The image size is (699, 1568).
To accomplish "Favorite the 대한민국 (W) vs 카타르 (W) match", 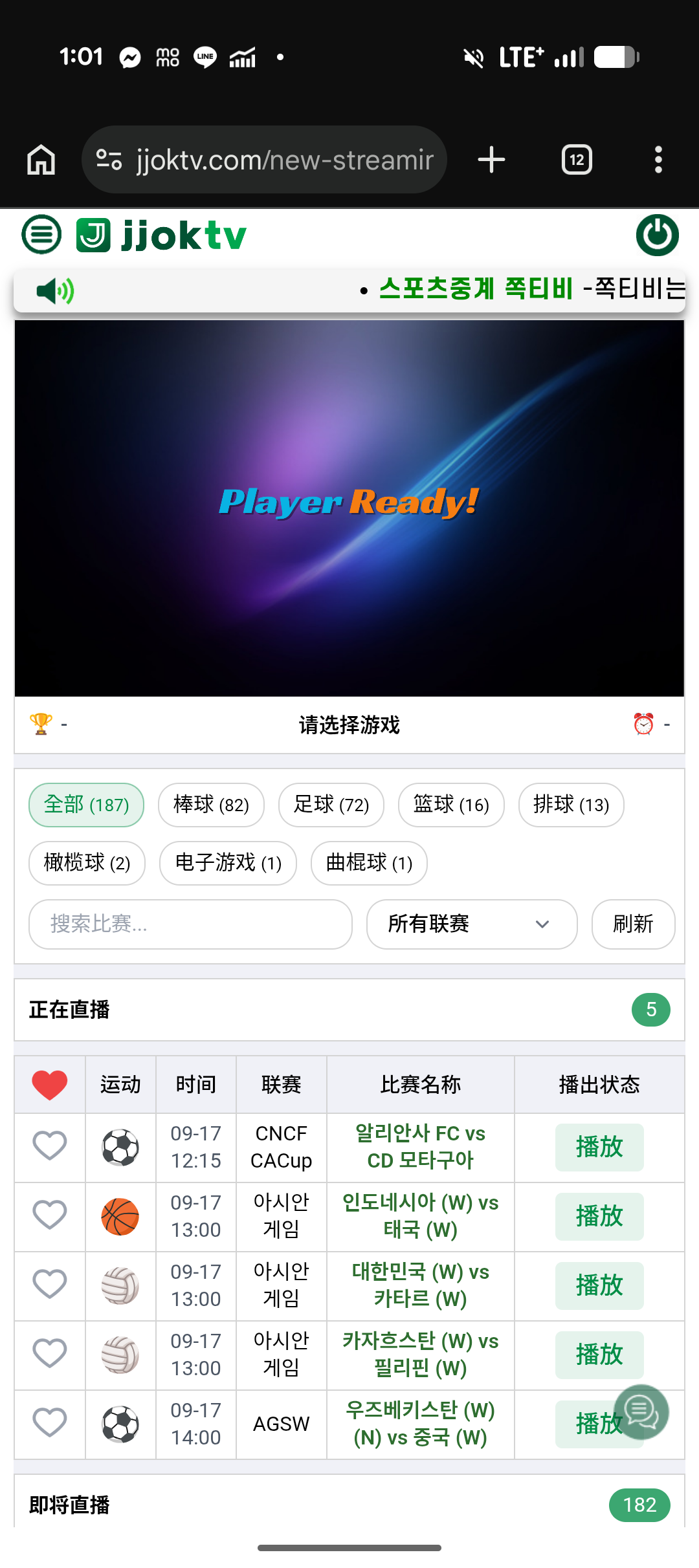I will coord(50,1285).
